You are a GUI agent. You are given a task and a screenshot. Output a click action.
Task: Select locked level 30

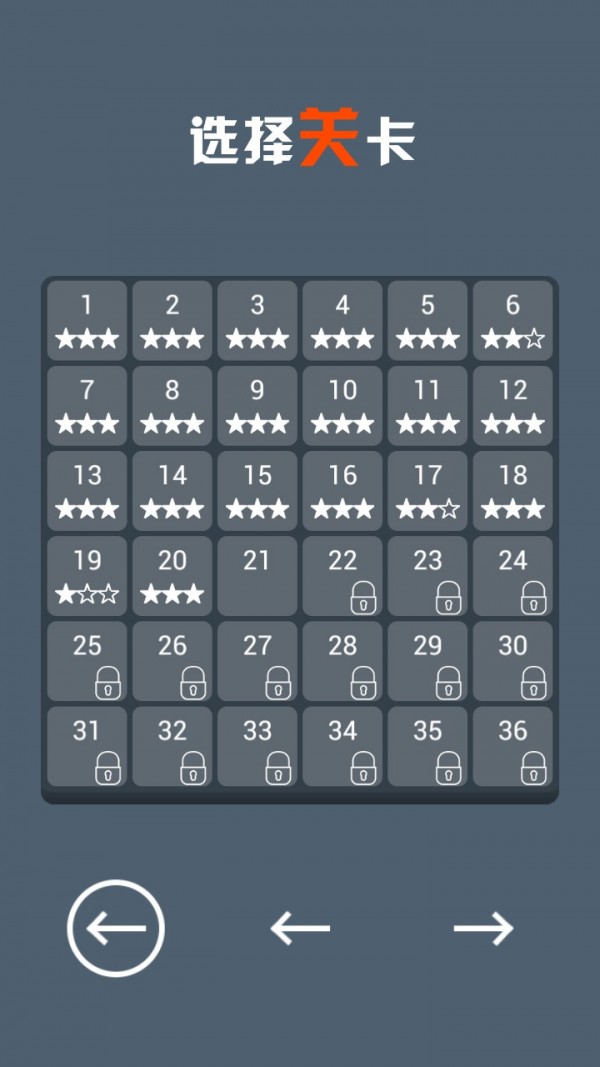pos(513,660)
